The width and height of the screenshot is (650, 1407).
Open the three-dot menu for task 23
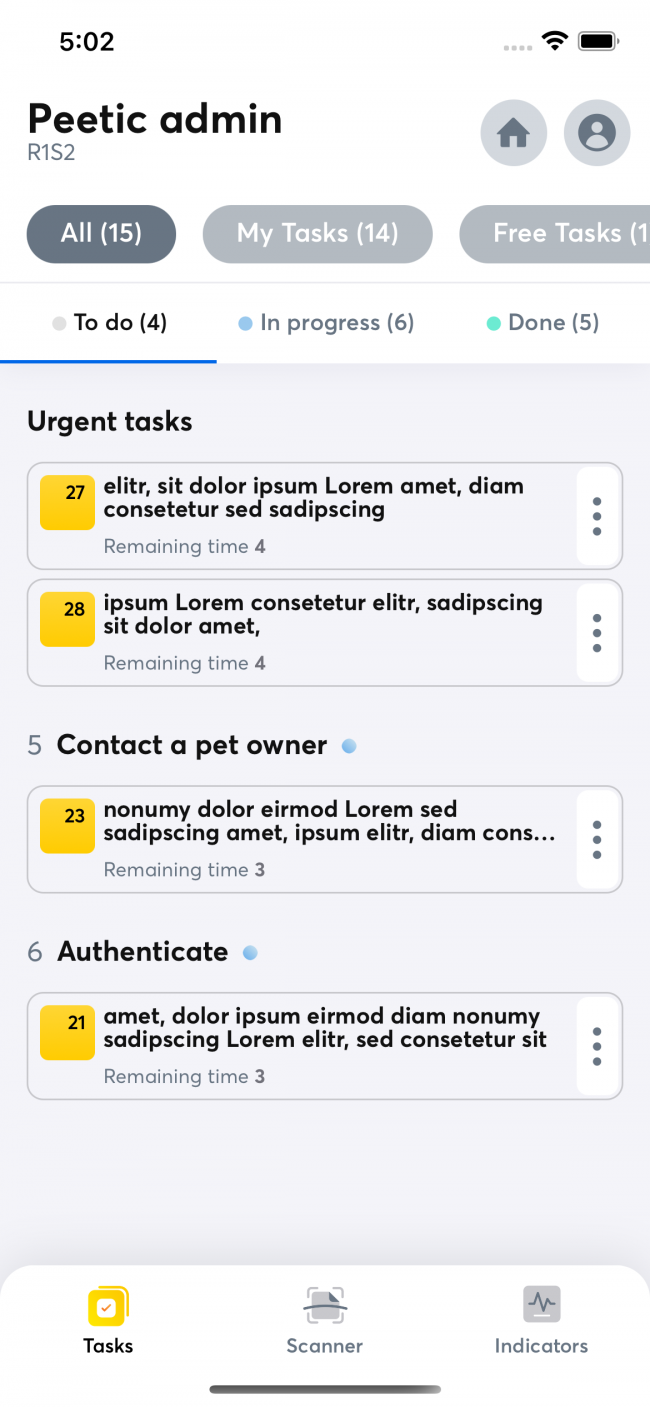(597, 840)
